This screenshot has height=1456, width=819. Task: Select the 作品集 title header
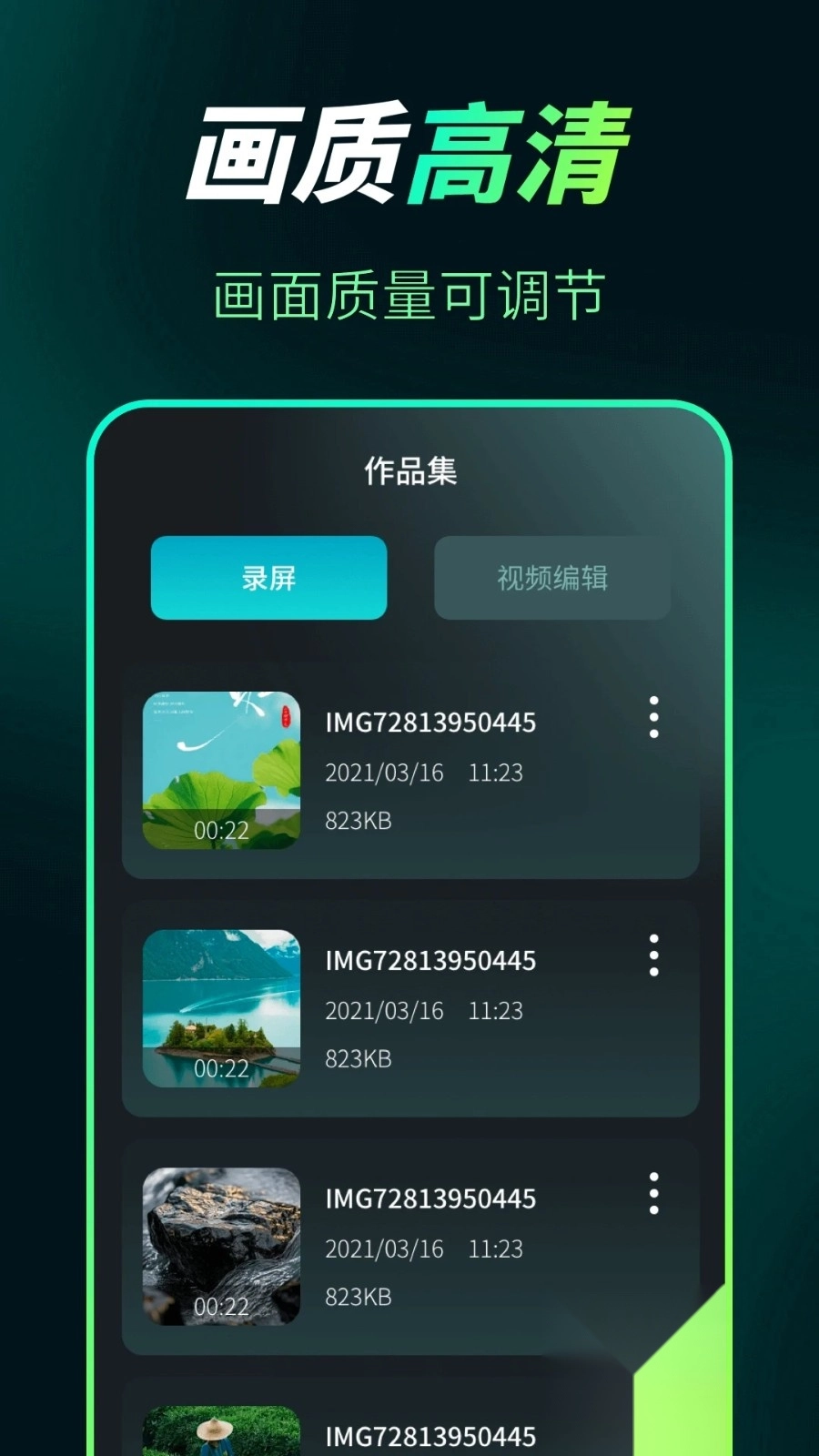click(x=409, y=473)
